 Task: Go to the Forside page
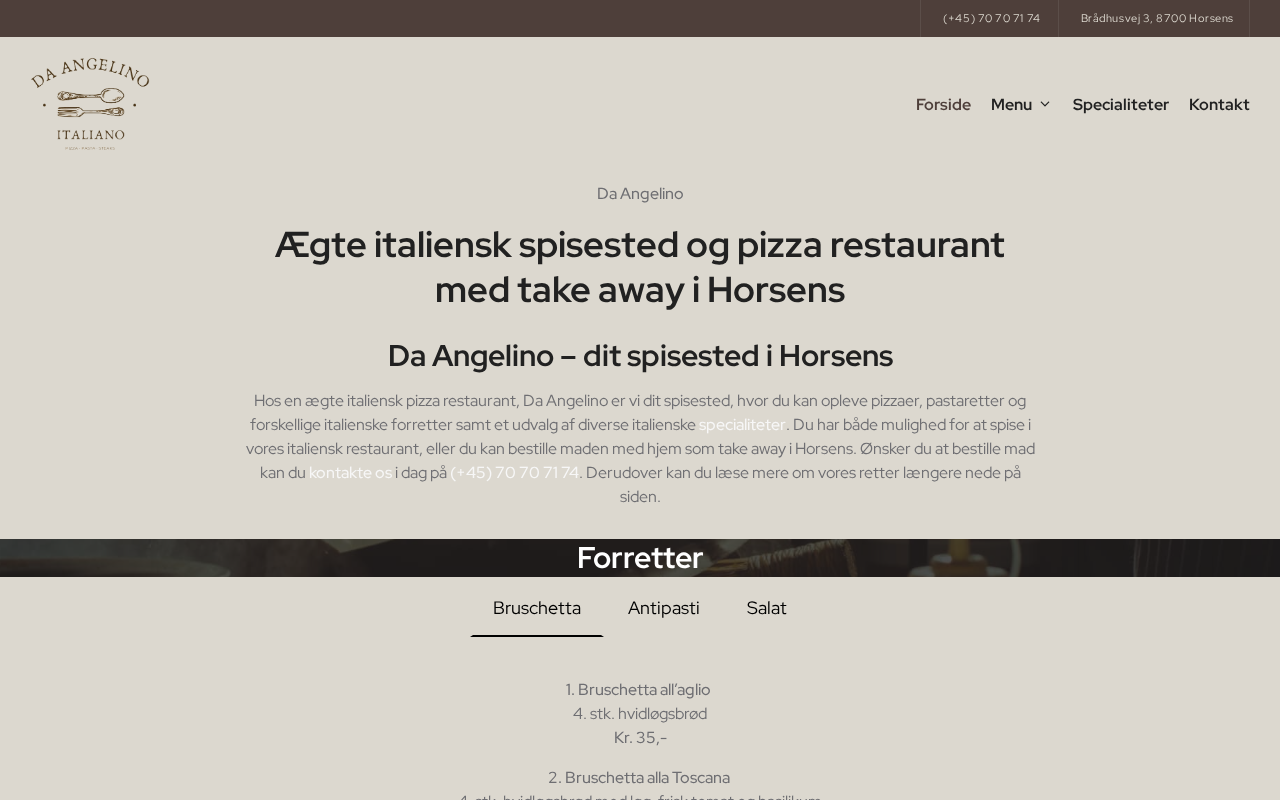[x=943, y=104]
